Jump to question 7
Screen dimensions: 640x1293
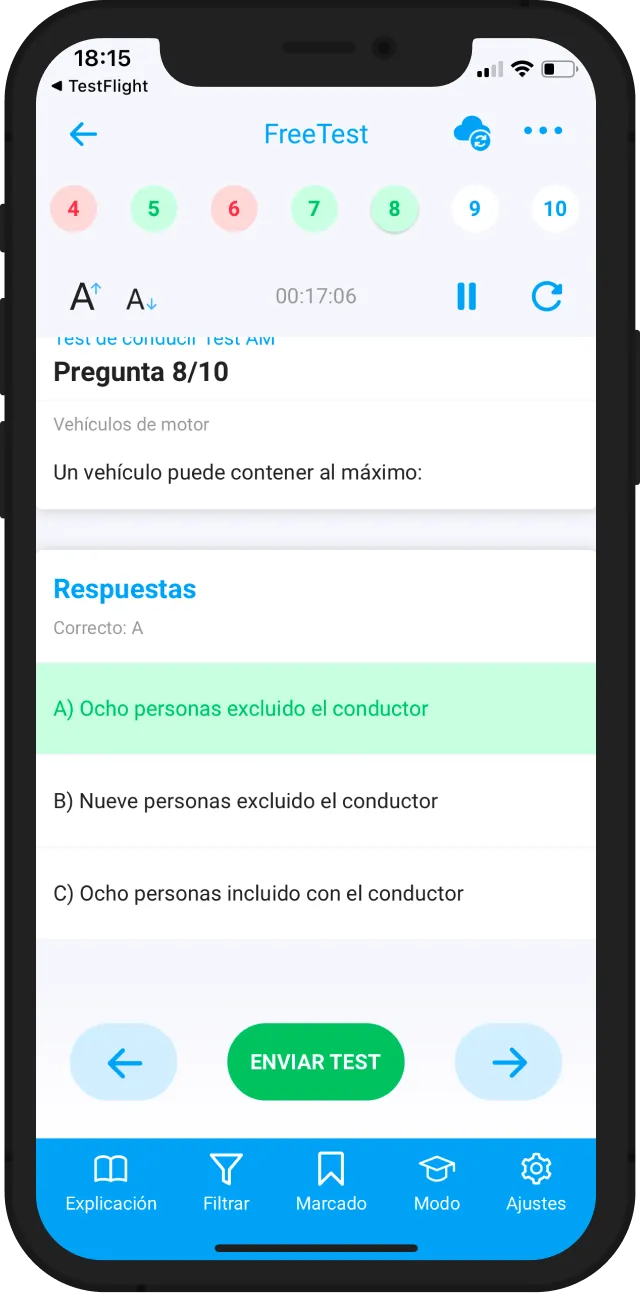click(x=314, y=209)
